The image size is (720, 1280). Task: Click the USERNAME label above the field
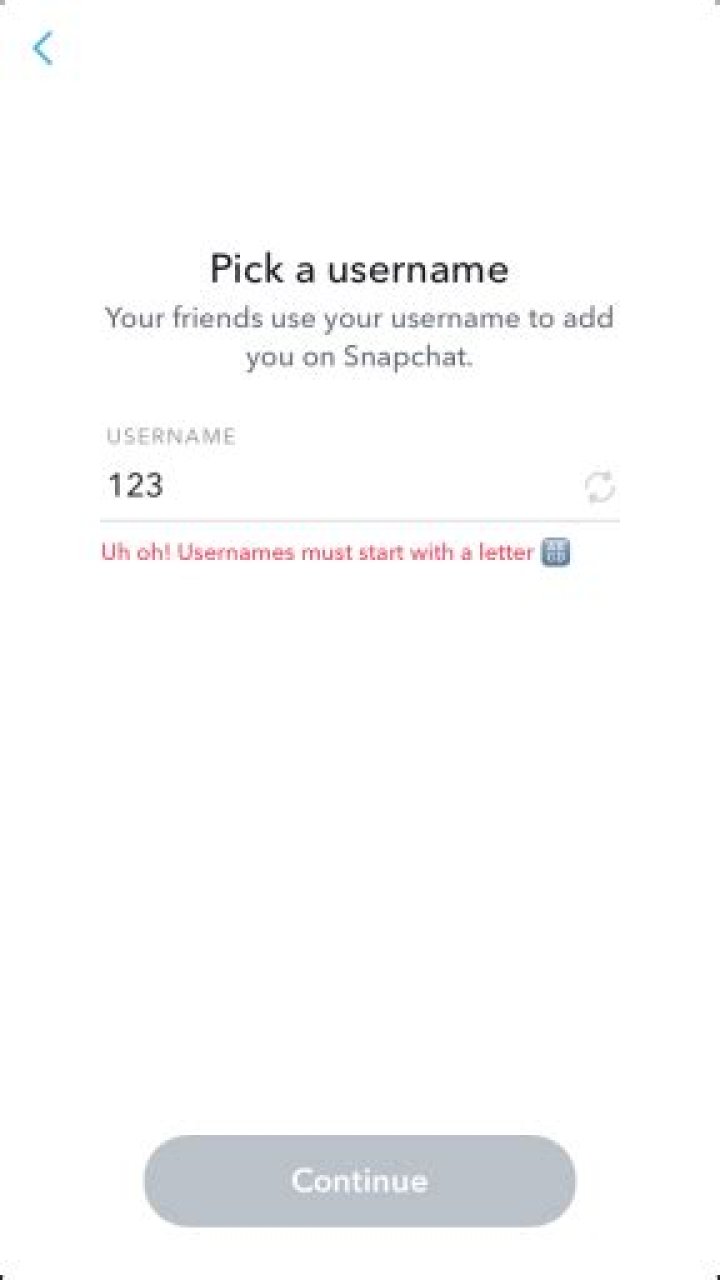[171, 435]
